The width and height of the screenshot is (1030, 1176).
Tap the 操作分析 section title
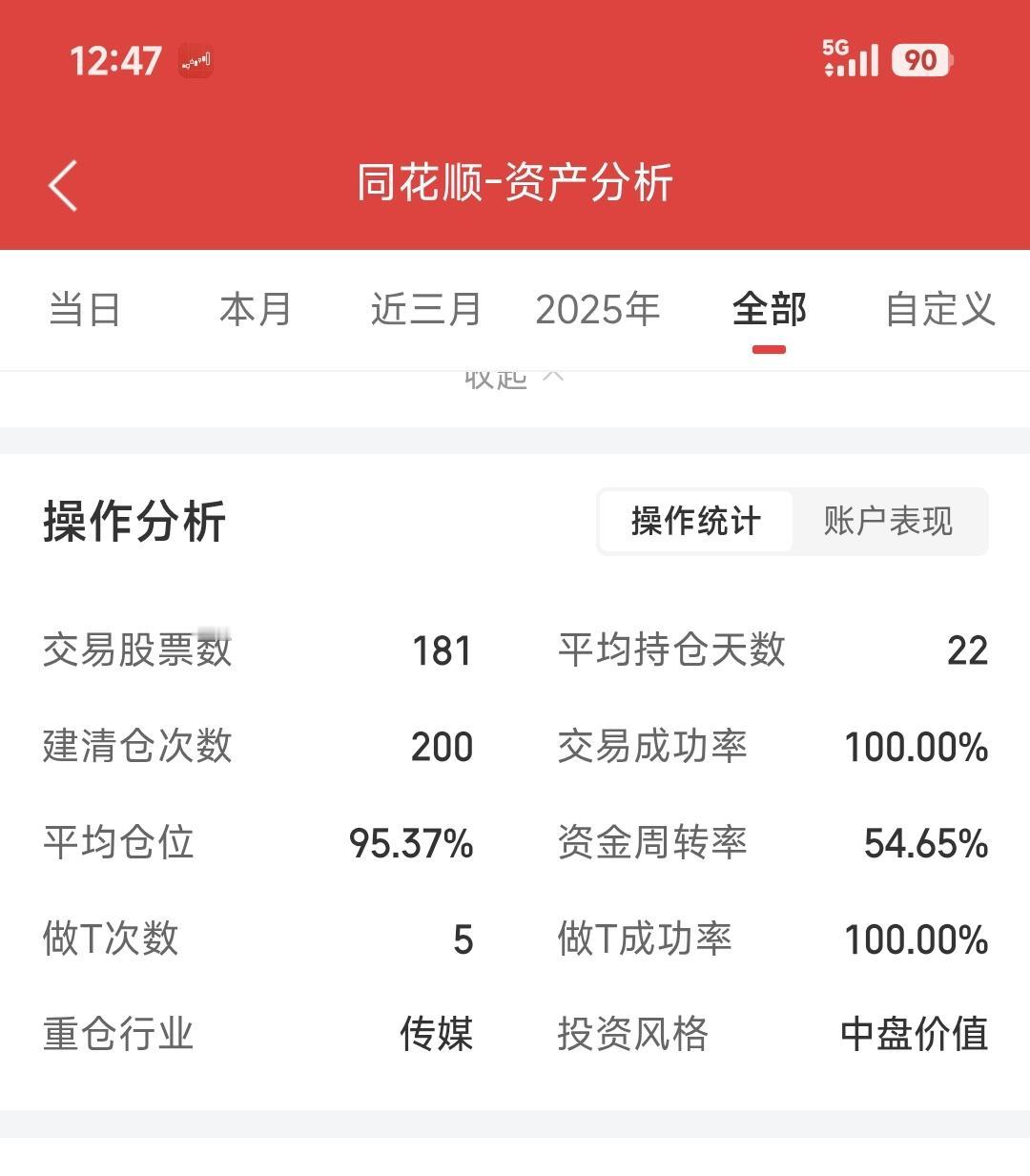(x=134, y=521)
